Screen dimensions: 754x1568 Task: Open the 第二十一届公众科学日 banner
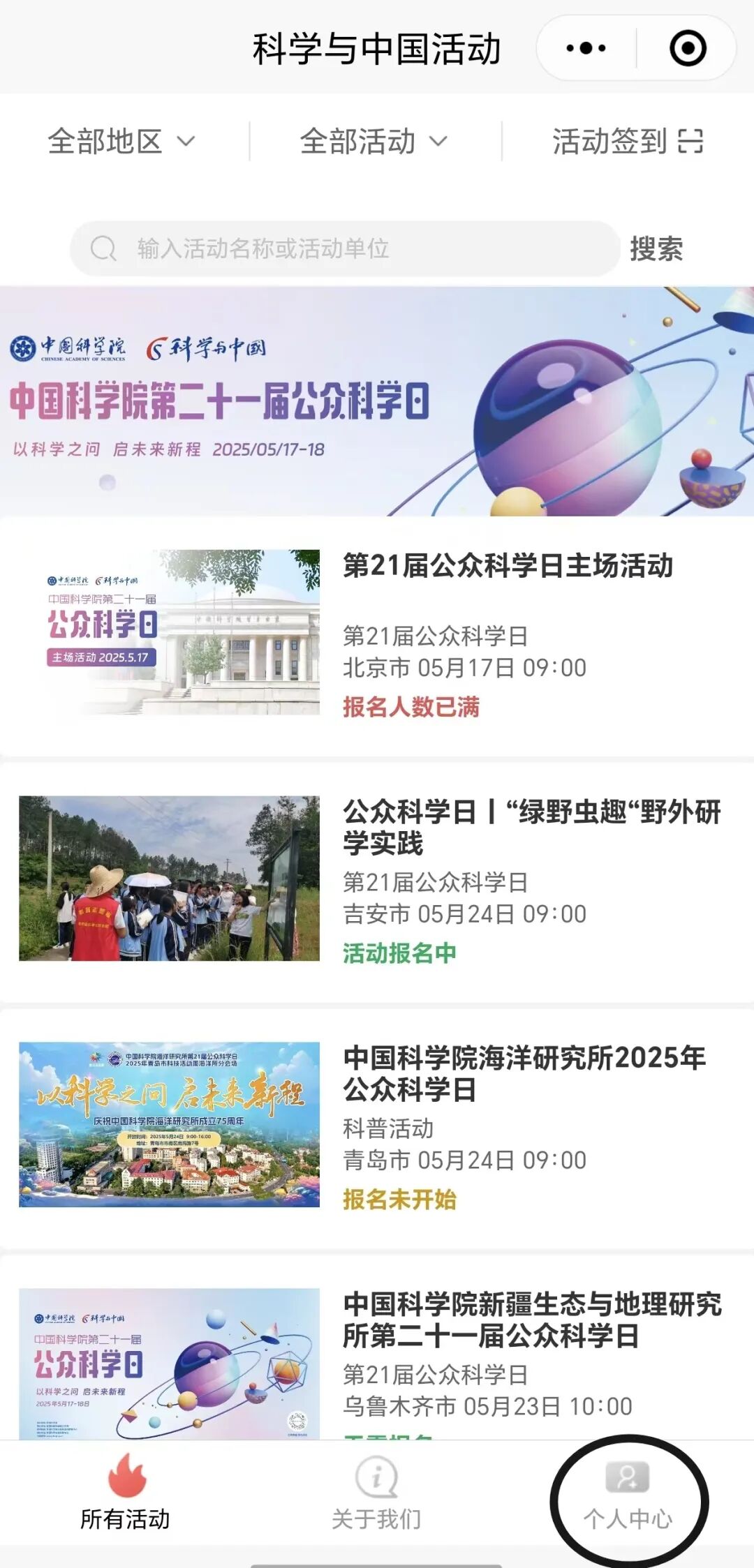click(377, 401)
